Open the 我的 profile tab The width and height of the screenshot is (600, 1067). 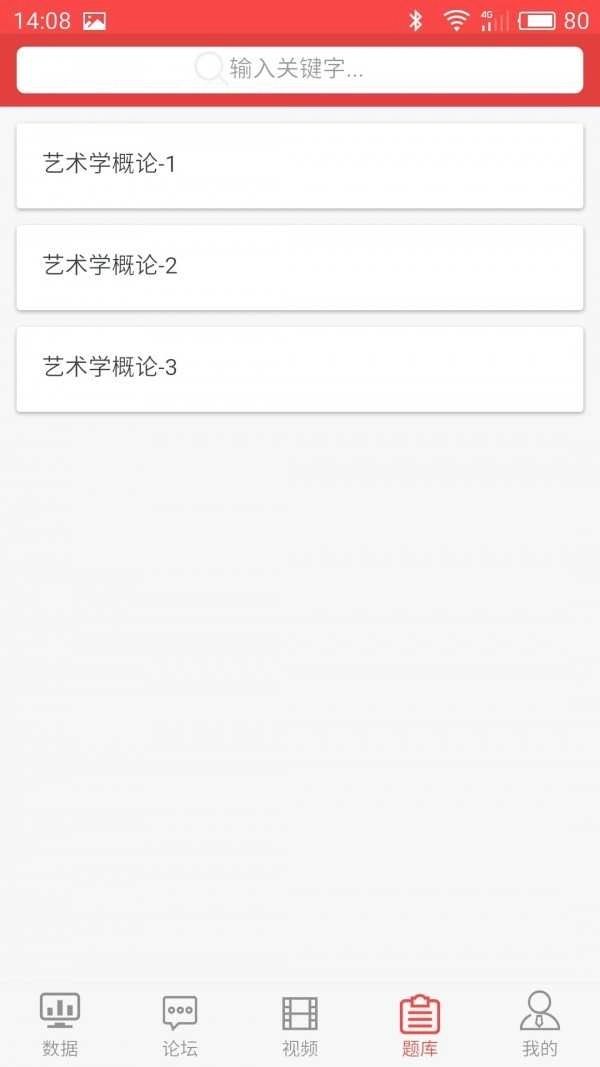point(539,1024)
